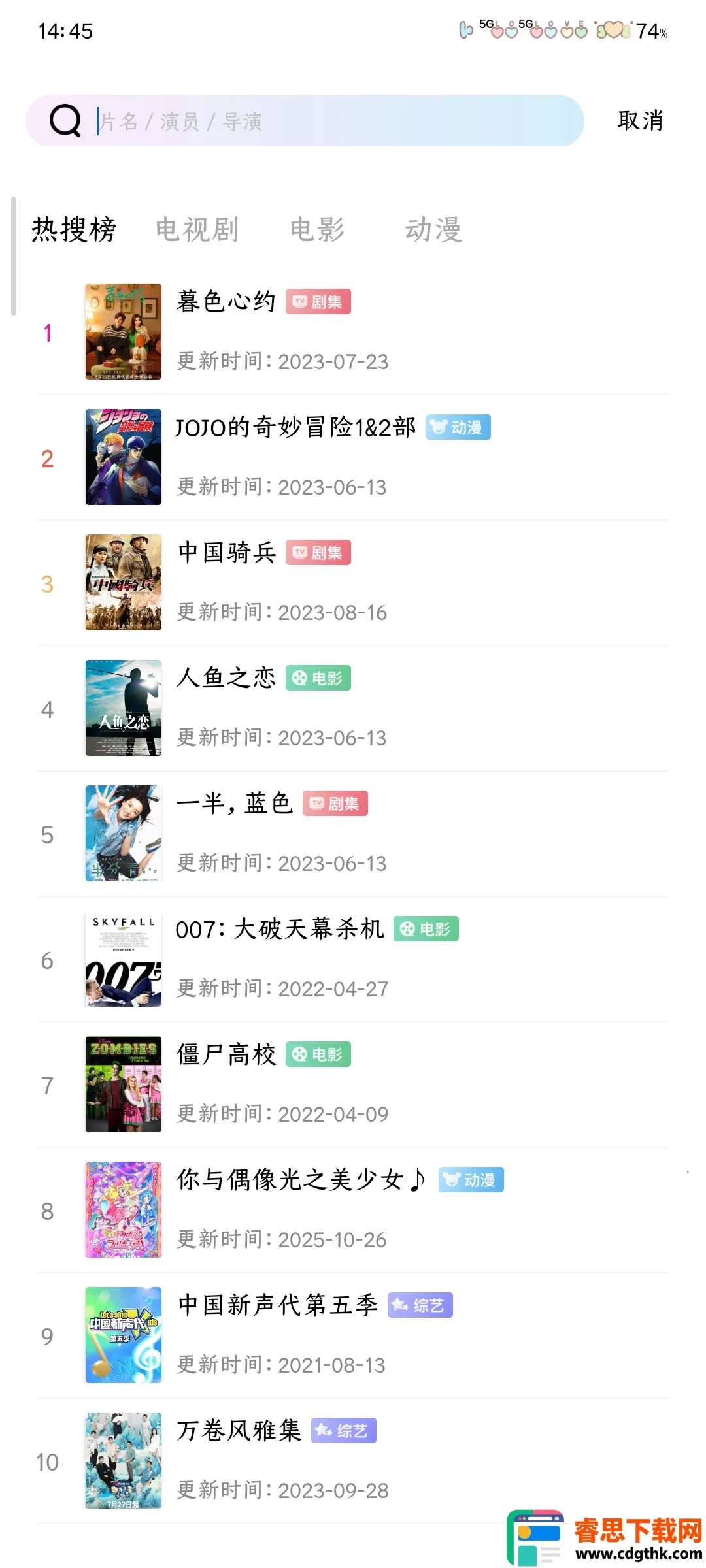Viewport: 706px width, 1568px height.
Task: Open JOJO的奇妙冒险1&2部 anime
Action: 295,427
